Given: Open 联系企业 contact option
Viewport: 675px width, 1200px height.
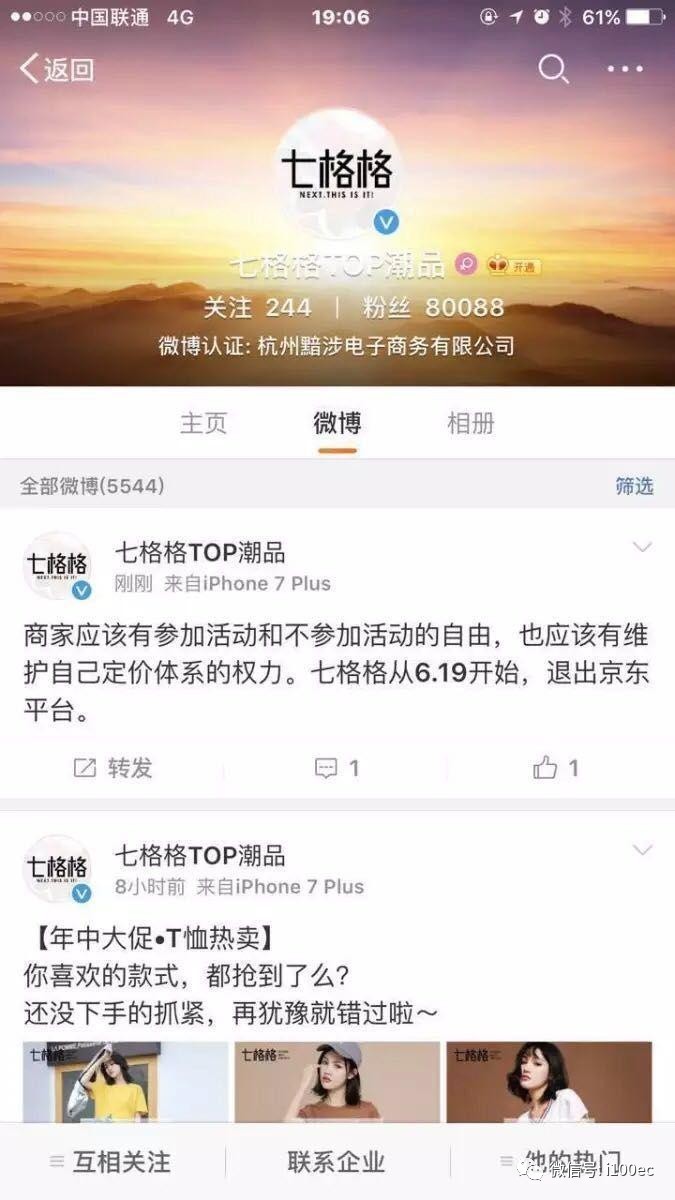Looking at the screenshot, I should [x=336, y=1162].
